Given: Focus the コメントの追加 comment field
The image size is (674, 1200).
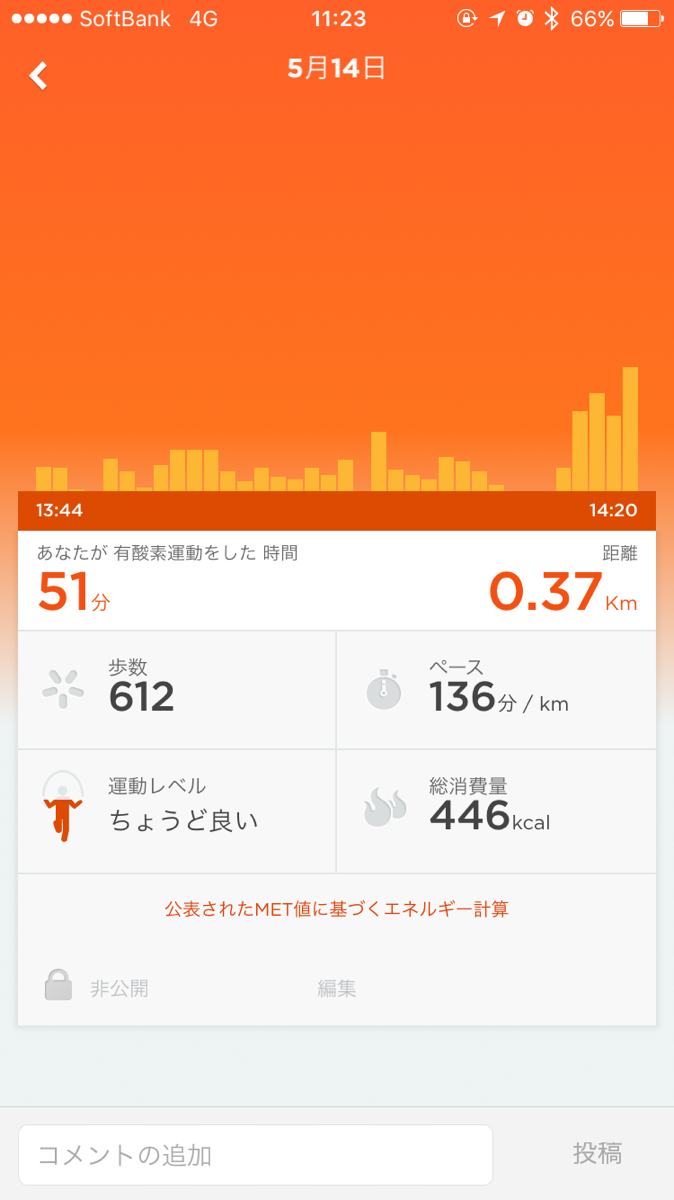Looking at the screenshot, I should [x=255, y=1155].
